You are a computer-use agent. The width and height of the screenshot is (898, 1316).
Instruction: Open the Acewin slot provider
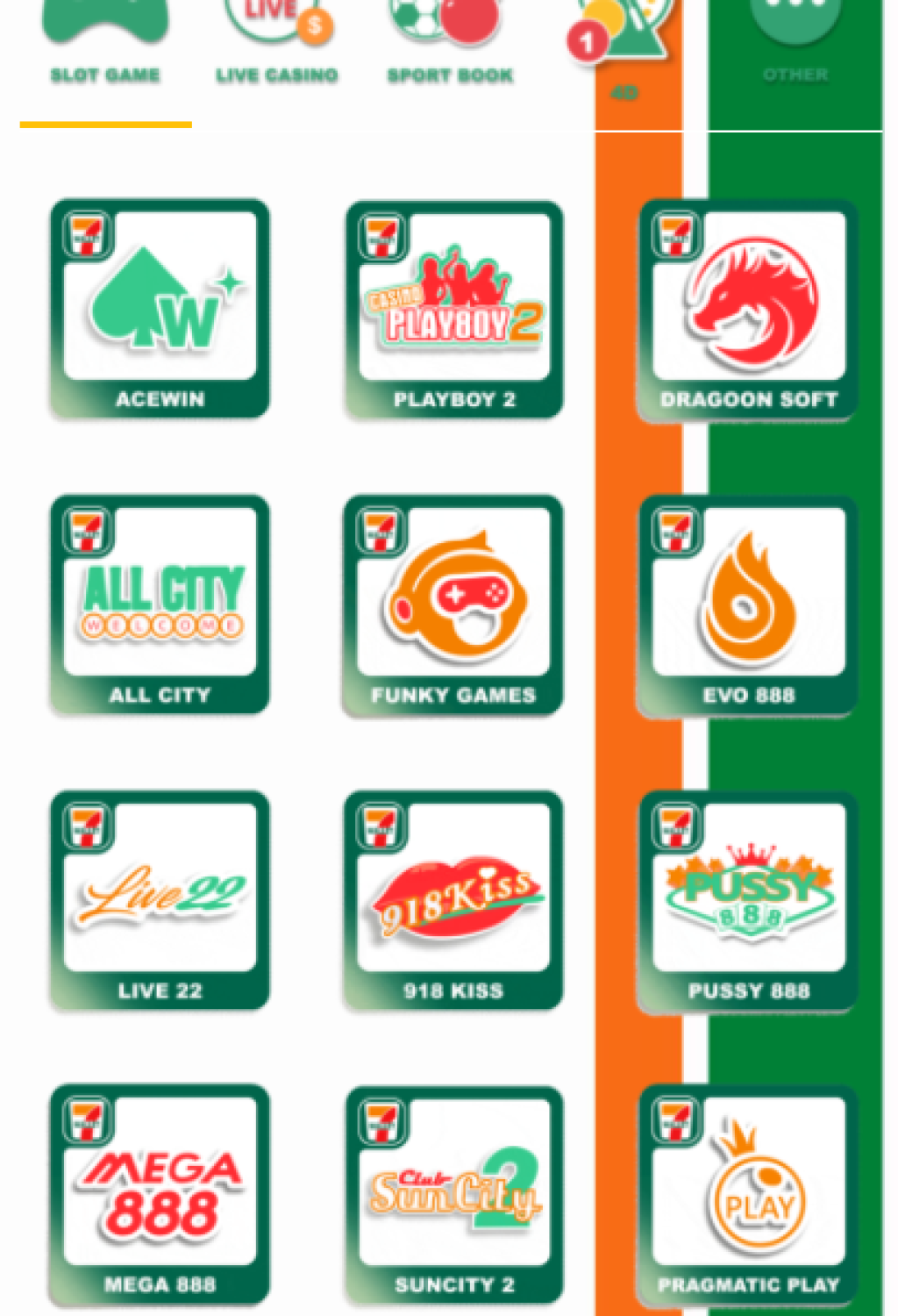click(160, 309)
